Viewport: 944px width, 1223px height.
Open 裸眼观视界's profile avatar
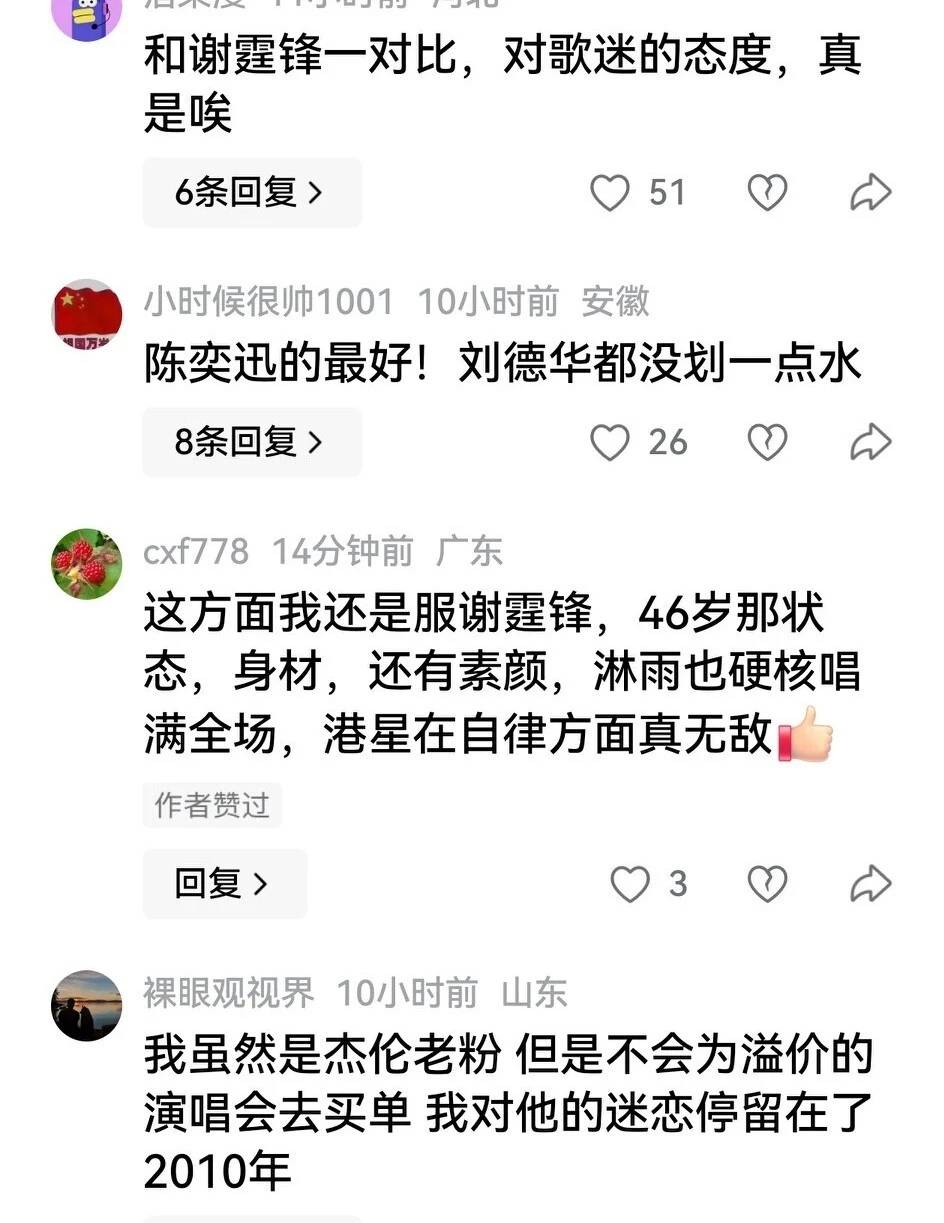(x=87, y=1005)
